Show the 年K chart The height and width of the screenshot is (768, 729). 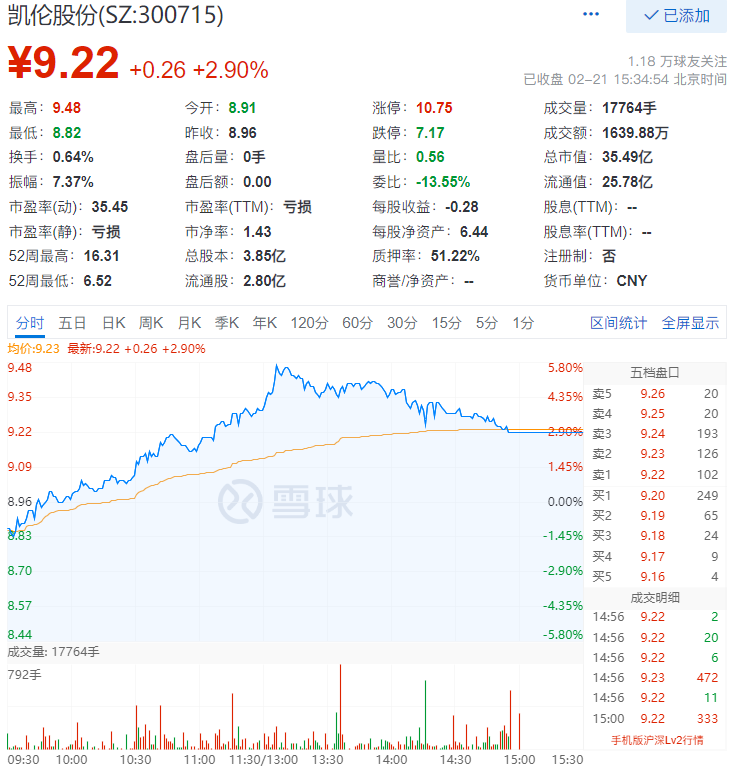pyautogui.click(x=265, y=323)
